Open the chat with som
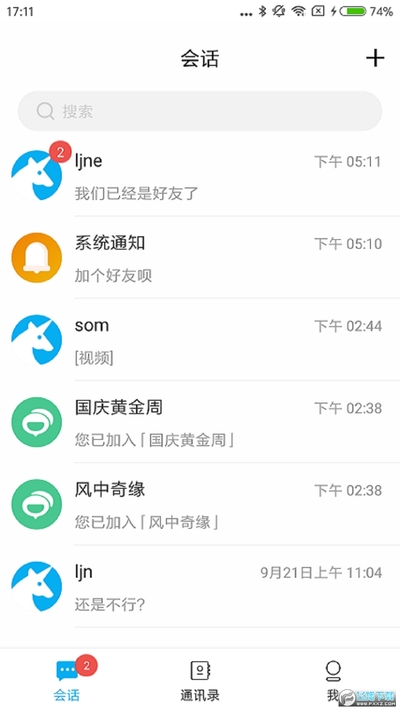400x711 pixels. coord(200,340)
